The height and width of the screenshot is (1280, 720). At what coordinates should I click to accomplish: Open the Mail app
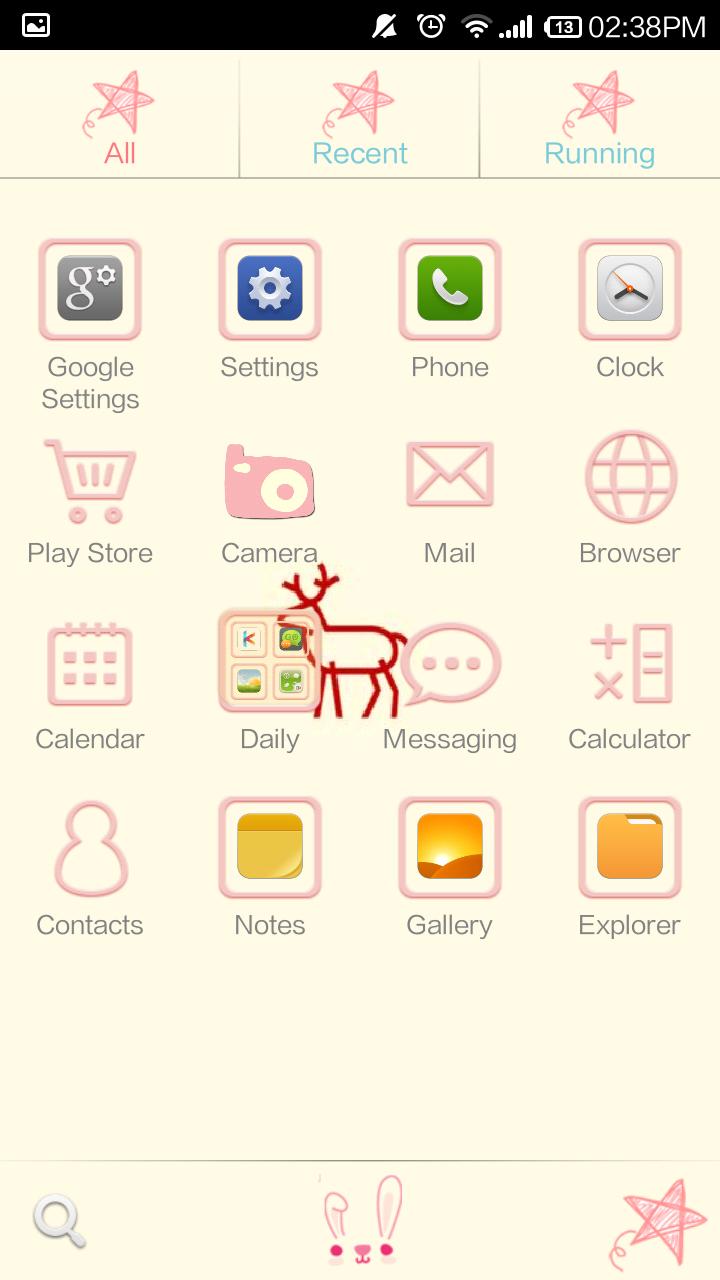coord(449,477)
